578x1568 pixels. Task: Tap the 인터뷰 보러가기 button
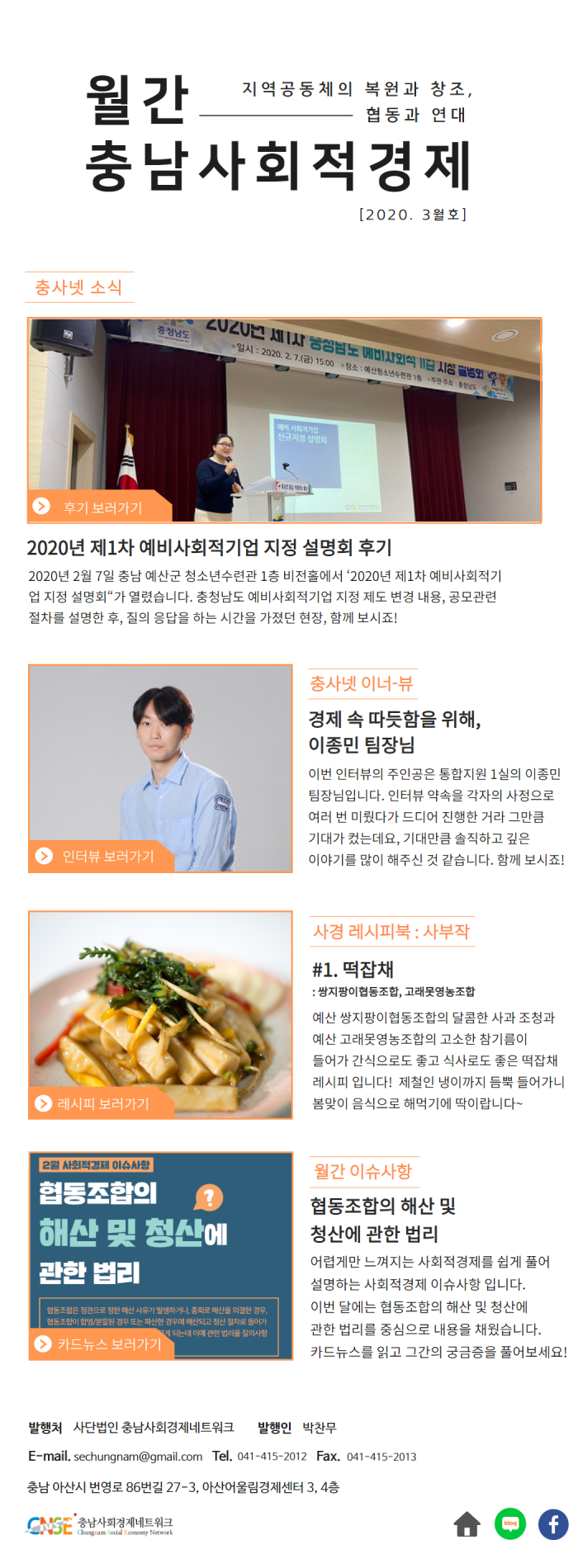(x=103, y=857)
